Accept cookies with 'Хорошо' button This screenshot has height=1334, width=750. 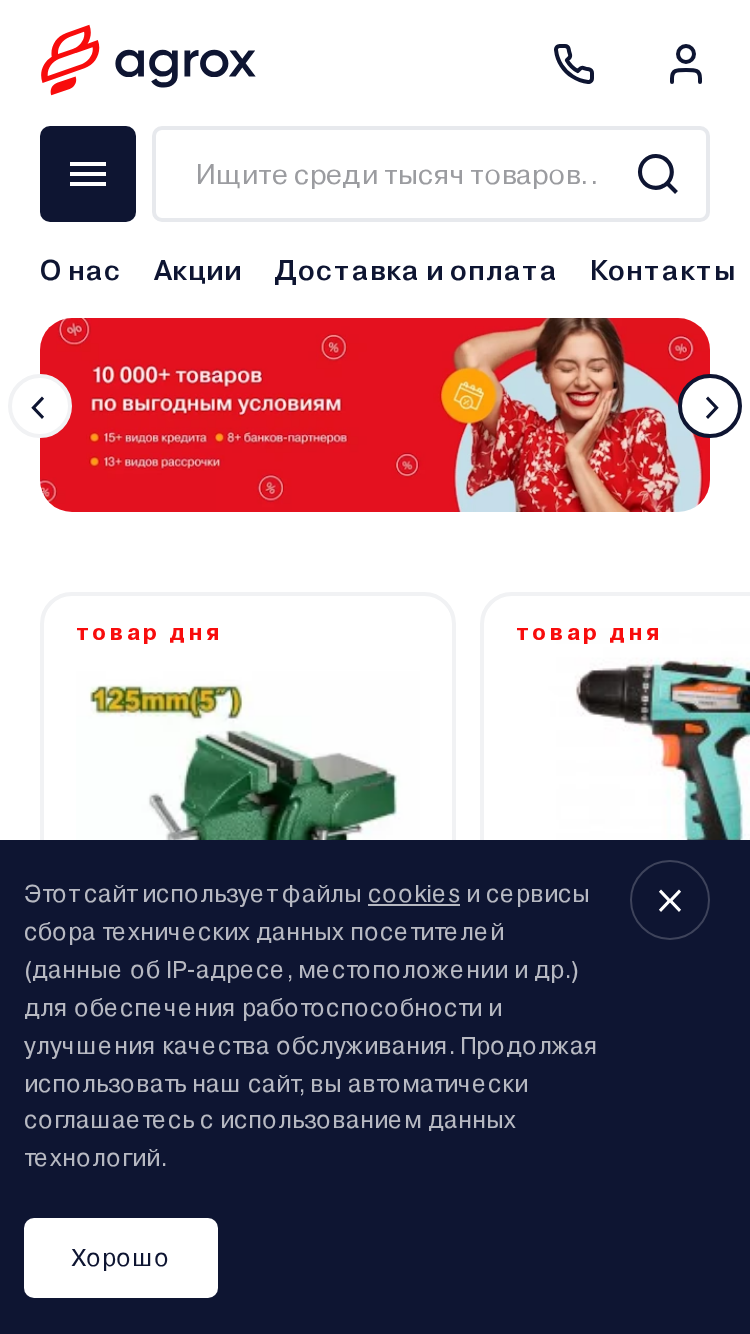pos(121,1258)
